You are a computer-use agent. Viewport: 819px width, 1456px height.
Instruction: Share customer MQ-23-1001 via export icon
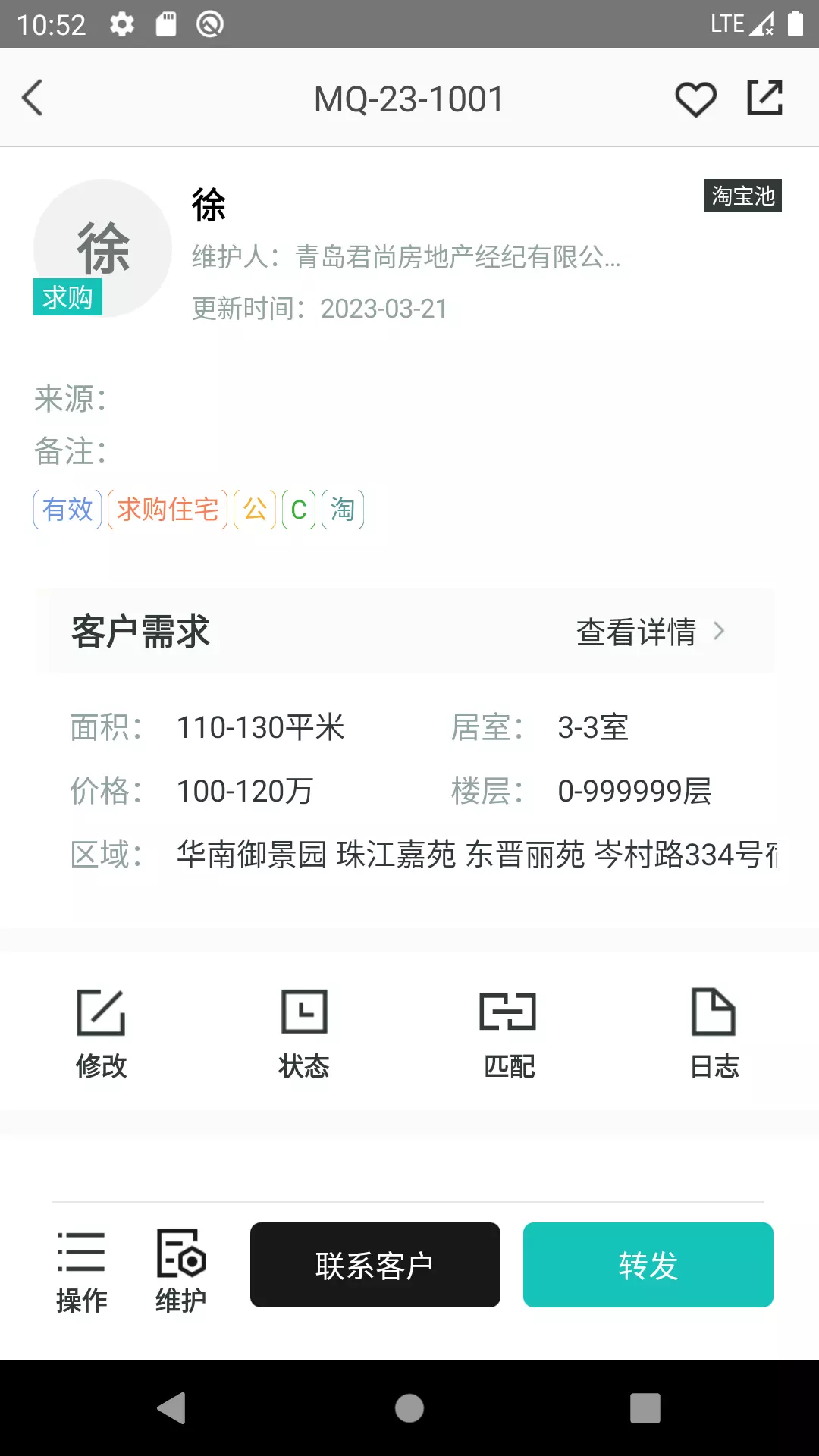point(764,98)
